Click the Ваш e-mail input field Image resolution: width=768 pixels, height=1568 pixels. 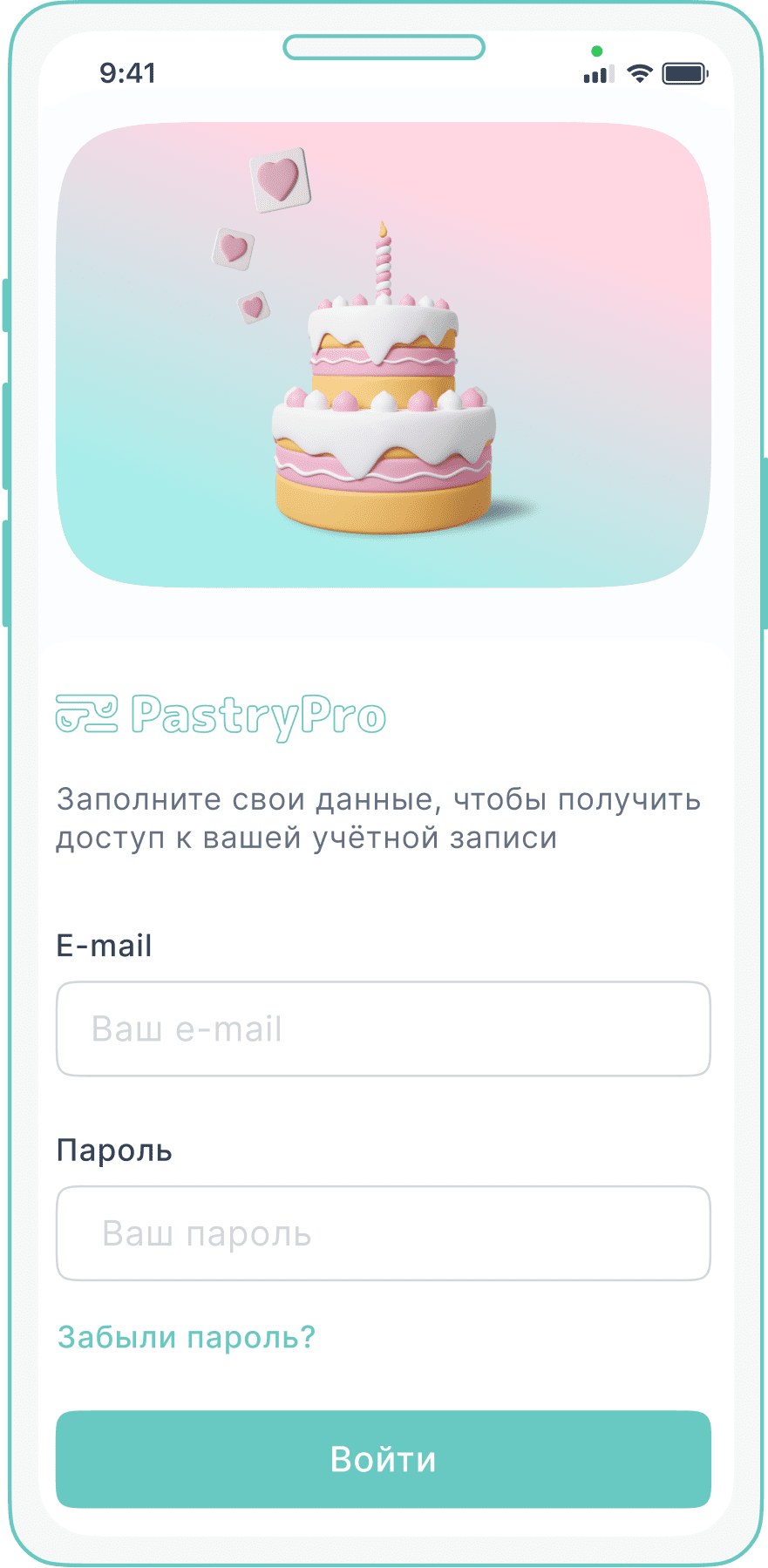384,1028
